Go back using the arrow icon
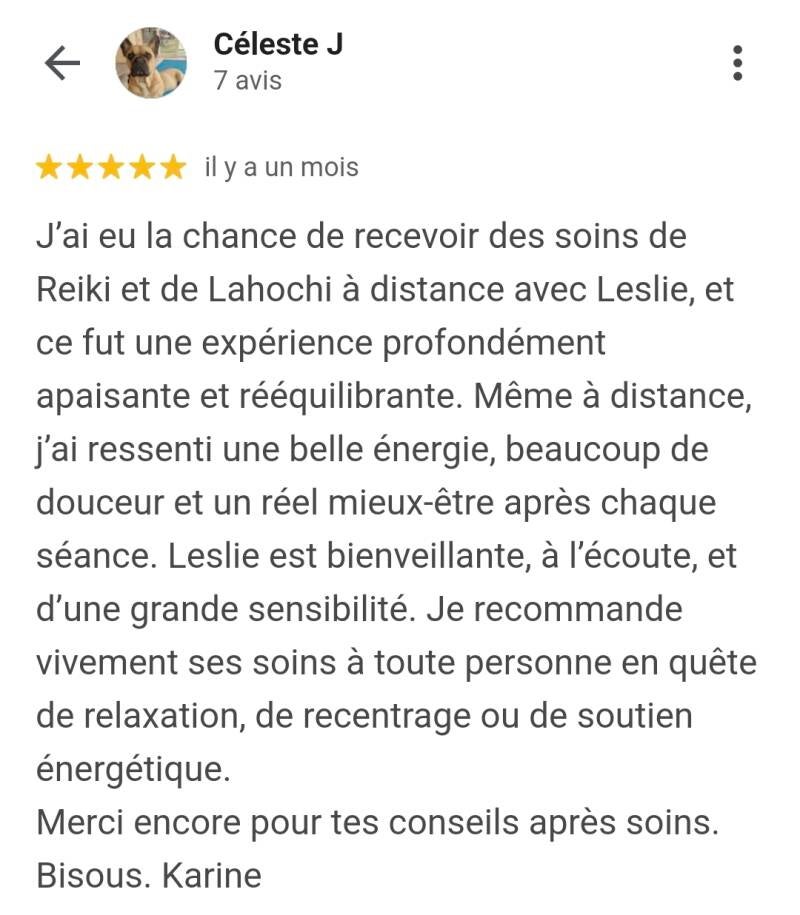The image size is (800, 915). click(x=62, y=63)
